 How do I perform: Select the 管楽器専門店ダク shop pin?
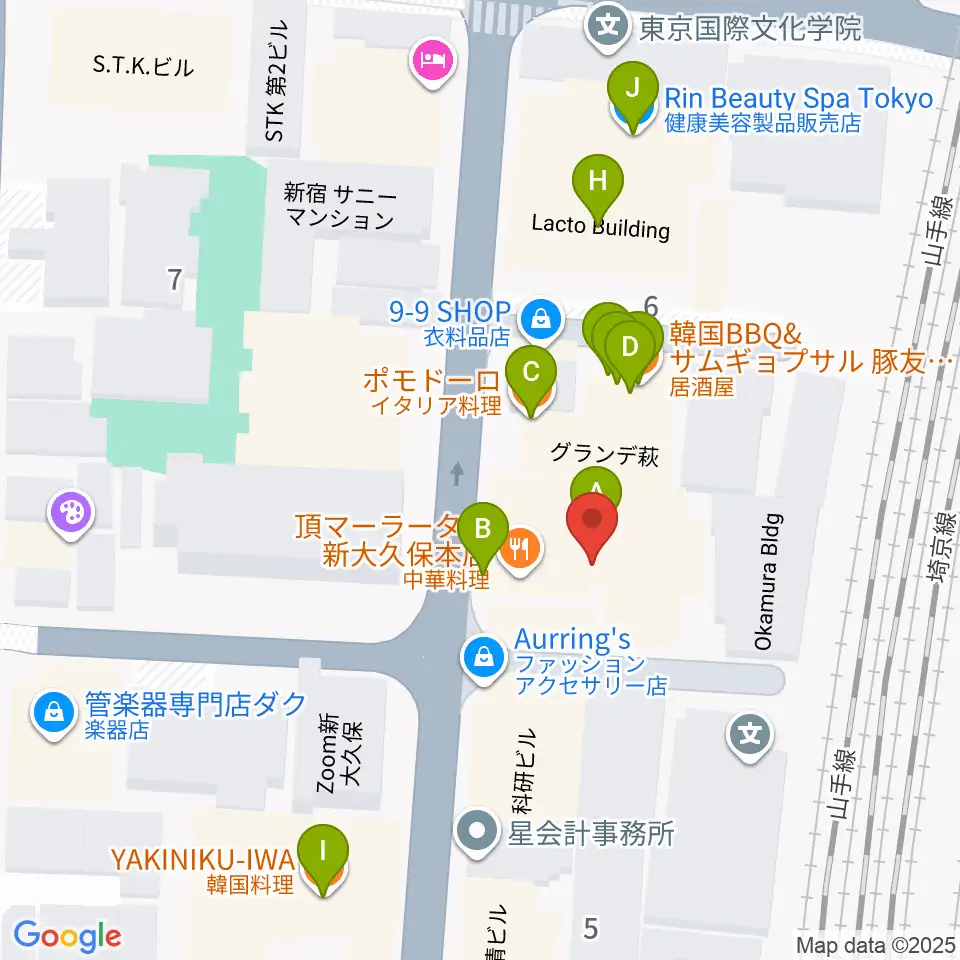tap(54, 715)
